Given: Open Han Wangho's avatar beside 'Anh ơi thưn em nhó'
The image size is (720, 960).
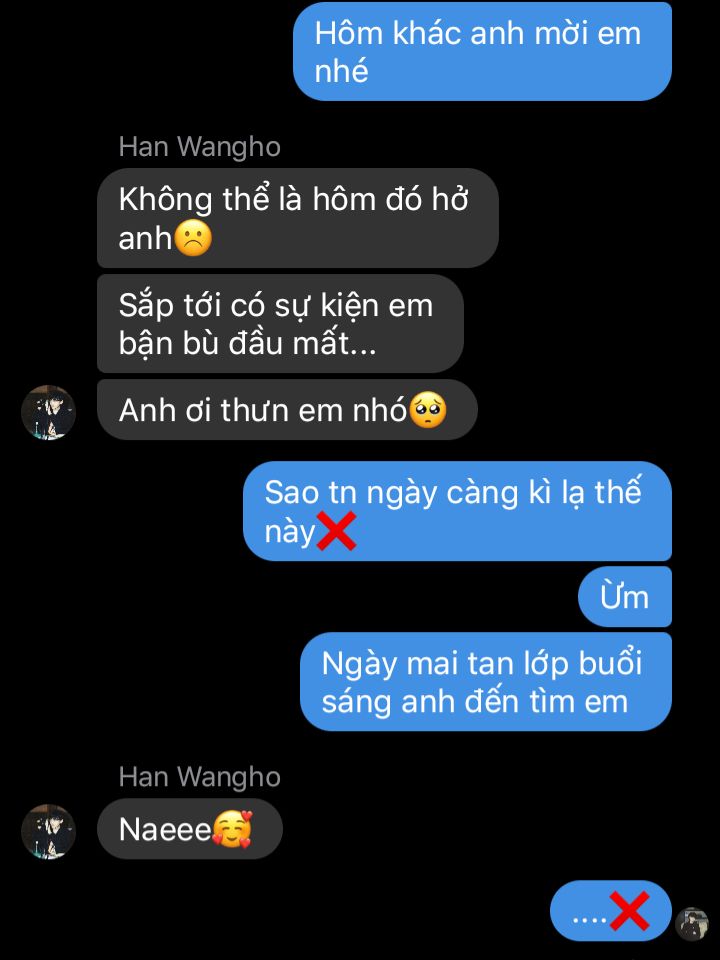Looking at the screenshot, I should click(48, 412).
